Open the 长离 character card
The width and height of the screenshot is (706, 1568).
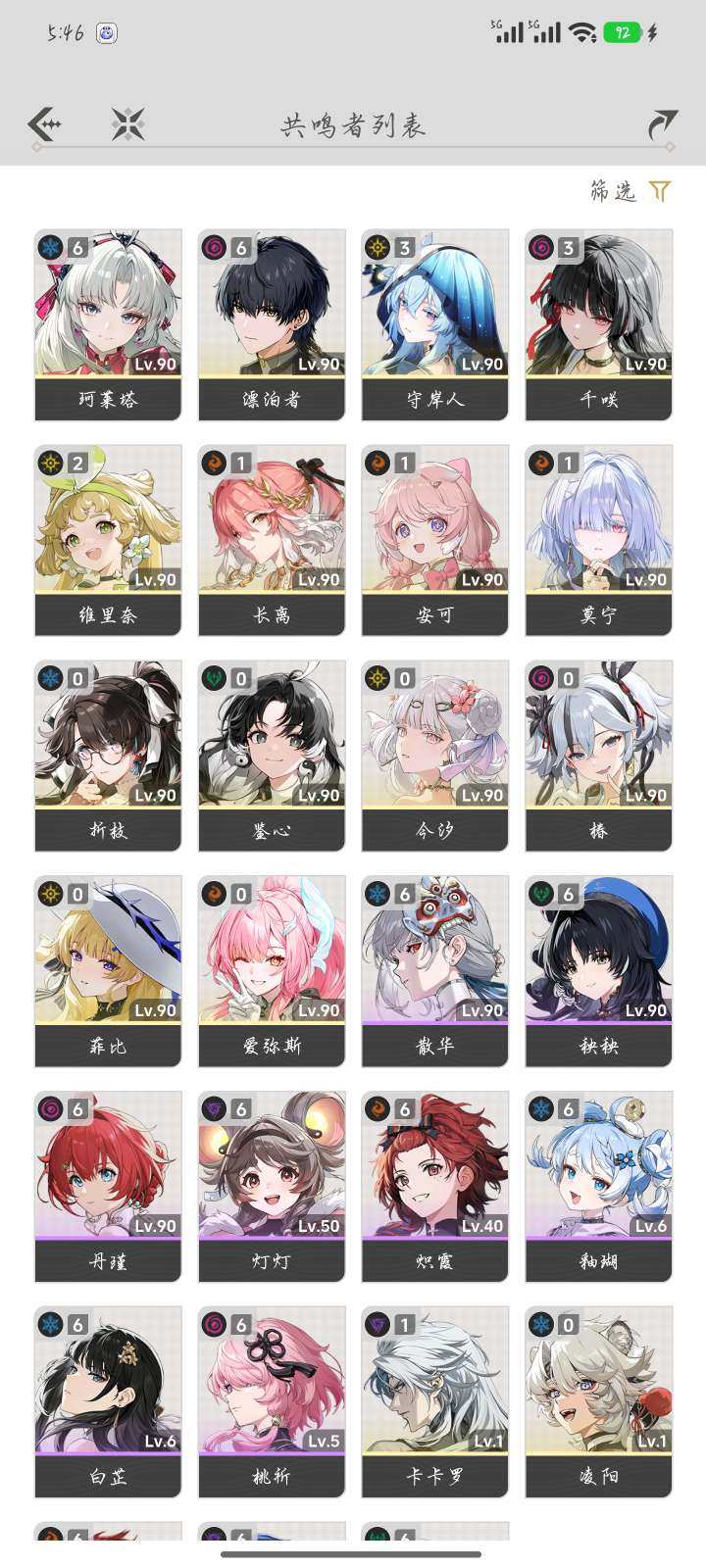click(x=272, y=540)
